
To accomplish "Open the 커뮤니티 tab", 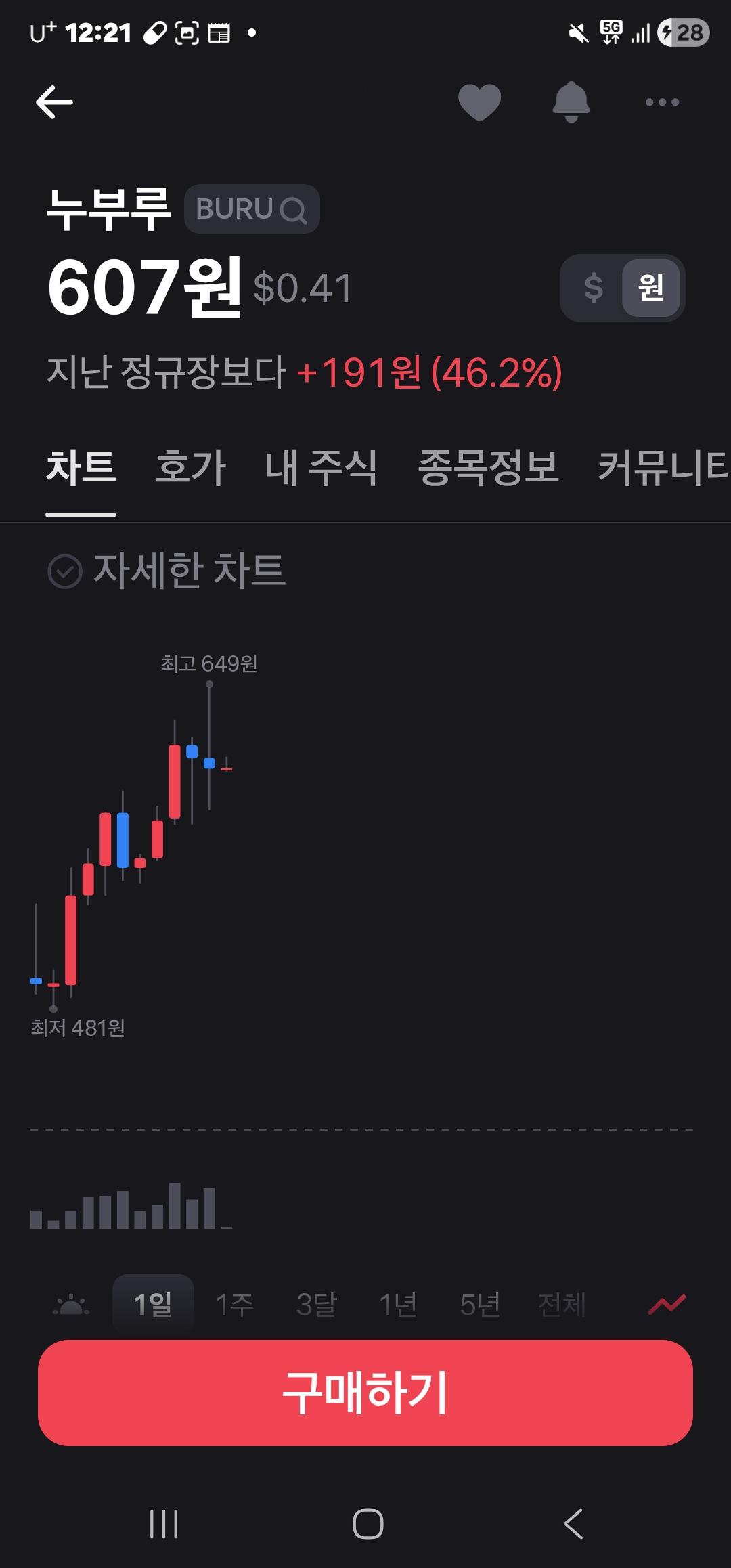I will coord(662,468).
